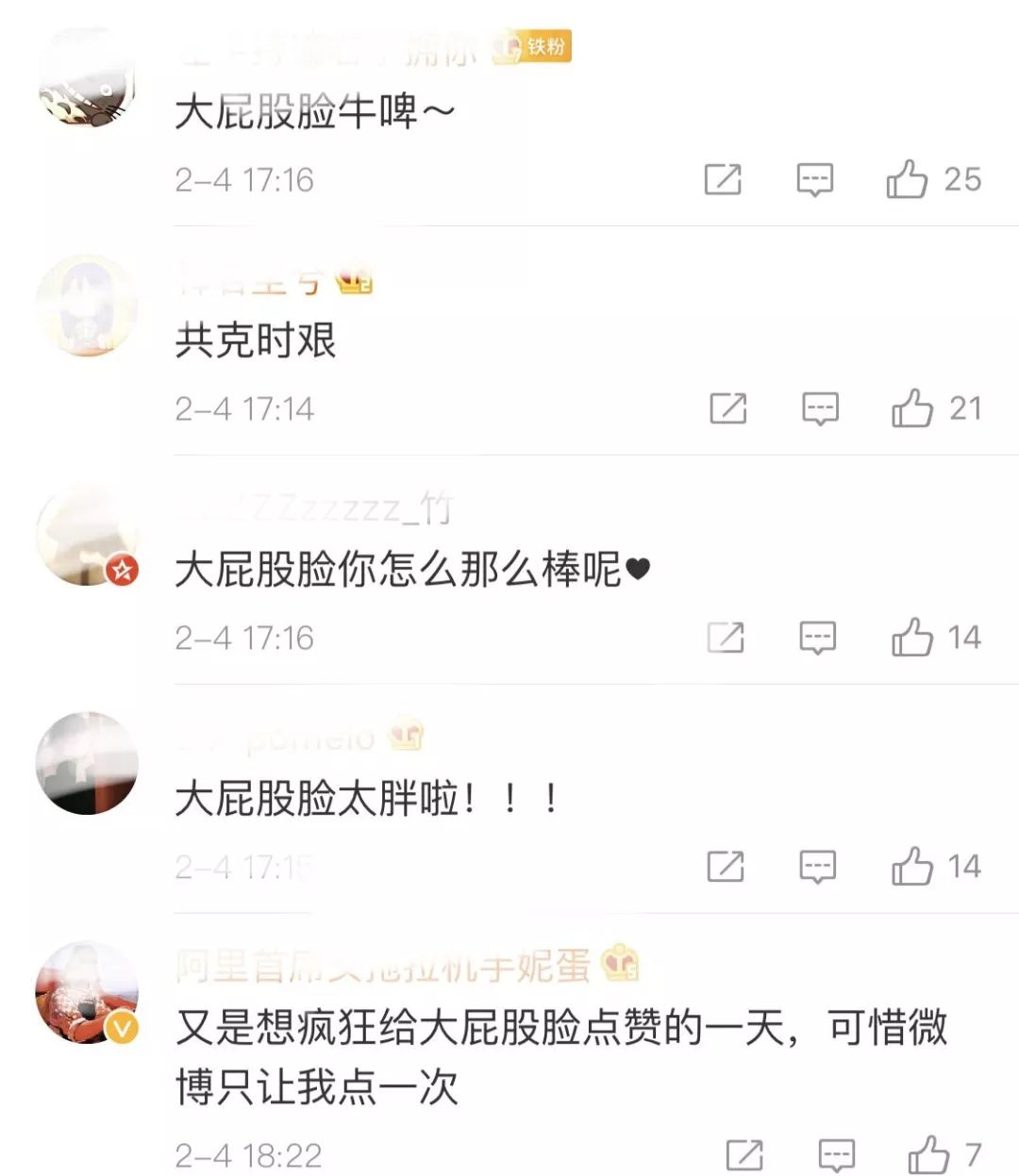Image resolution: width=1019 pixels, height=1176 pixels.
Task: Repost the comment 又是想疯狂给大屁股脸点赞的一天
Action: 744,1155
